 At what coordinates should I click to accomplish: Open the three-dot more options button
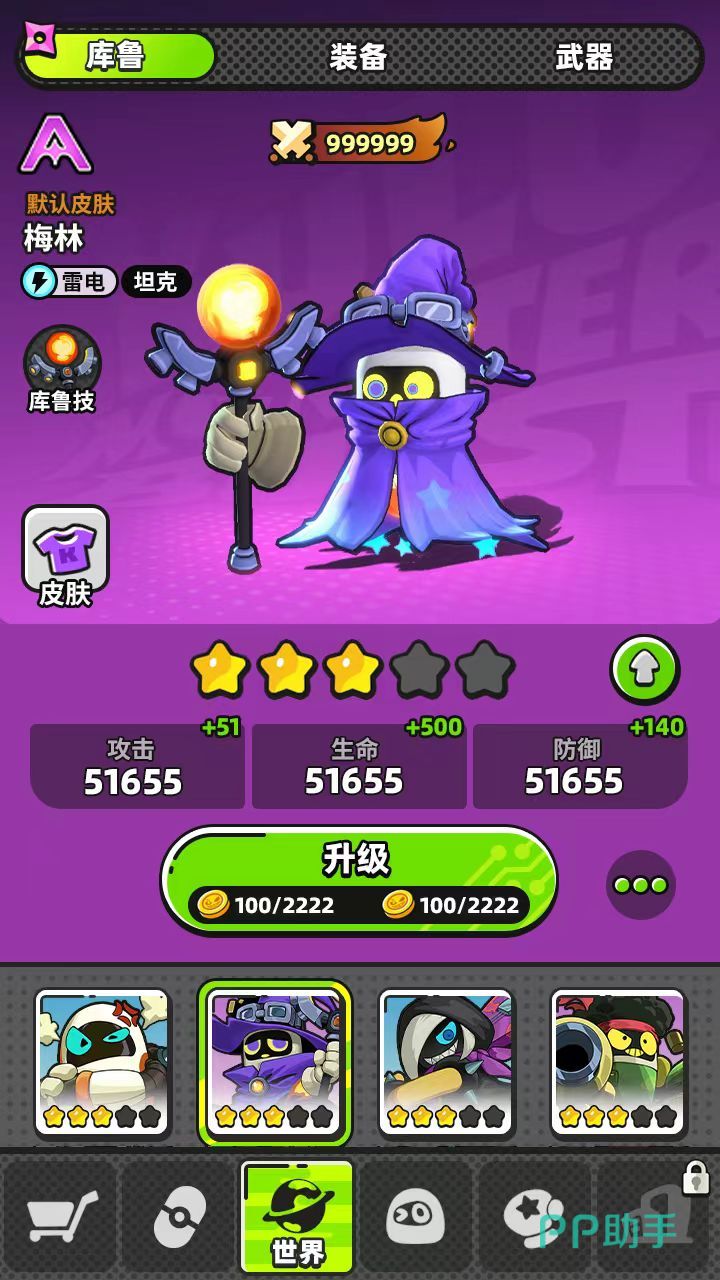point(641,885)
